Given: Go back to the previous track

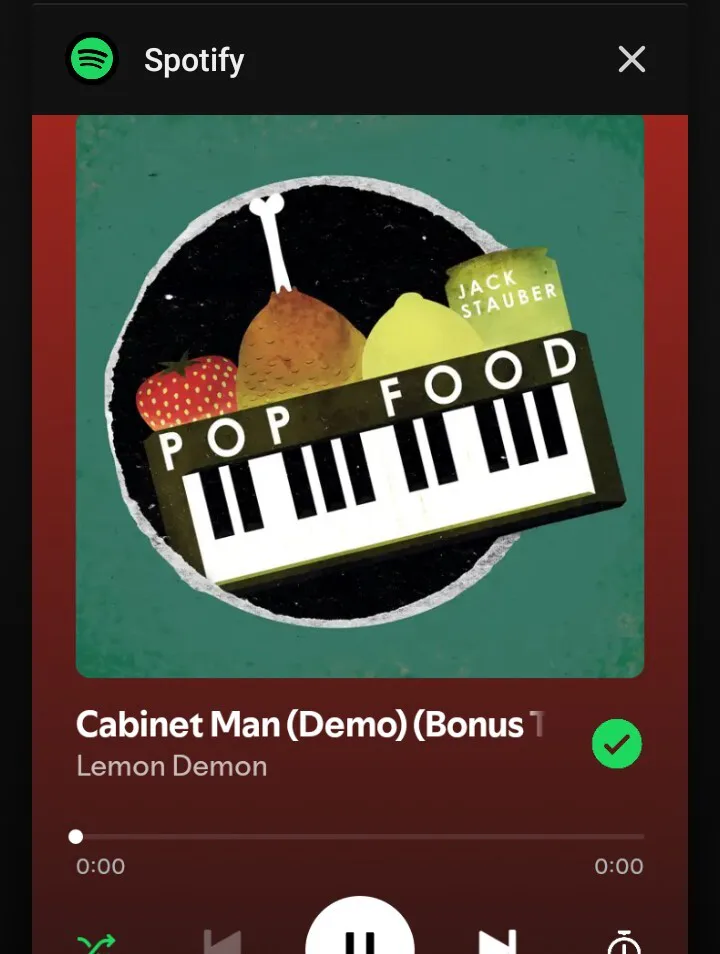Looking at the screenshot, I should (x=222, y=940).
